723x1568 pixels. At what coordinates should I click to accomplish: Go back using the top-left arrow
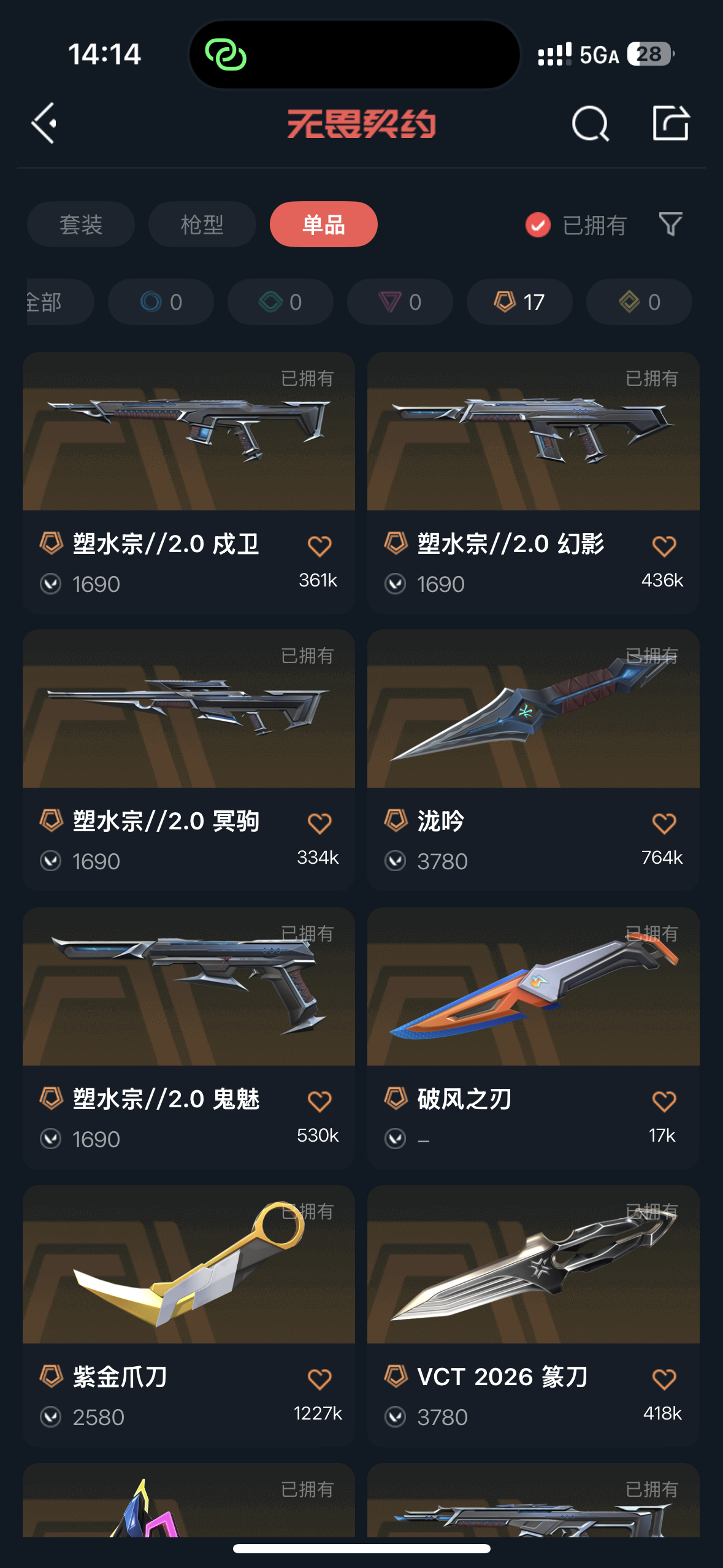(44, 123)
